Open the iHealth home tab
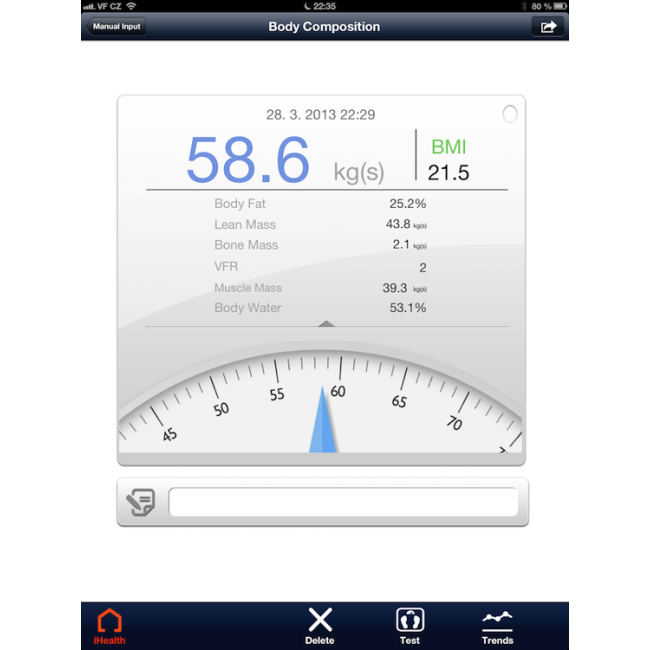The image size is (650, 650). pyautogui.click(x=110, y=625)
